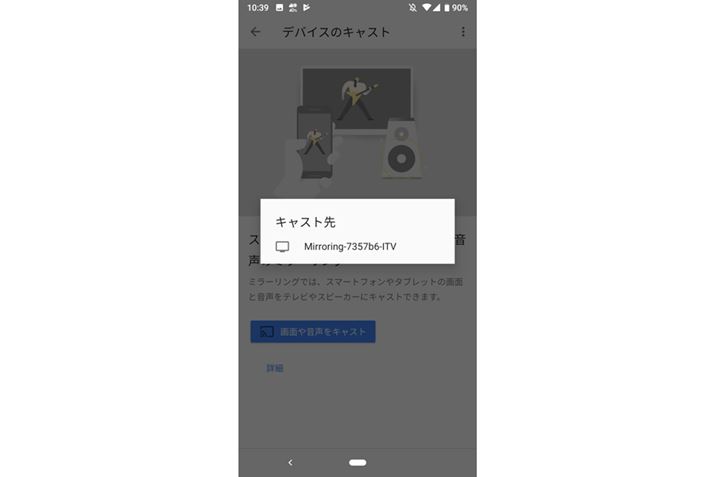Tap the 画面や音声をキャスト button
Screen dimensions: 715x477
[x=312, y=332]
